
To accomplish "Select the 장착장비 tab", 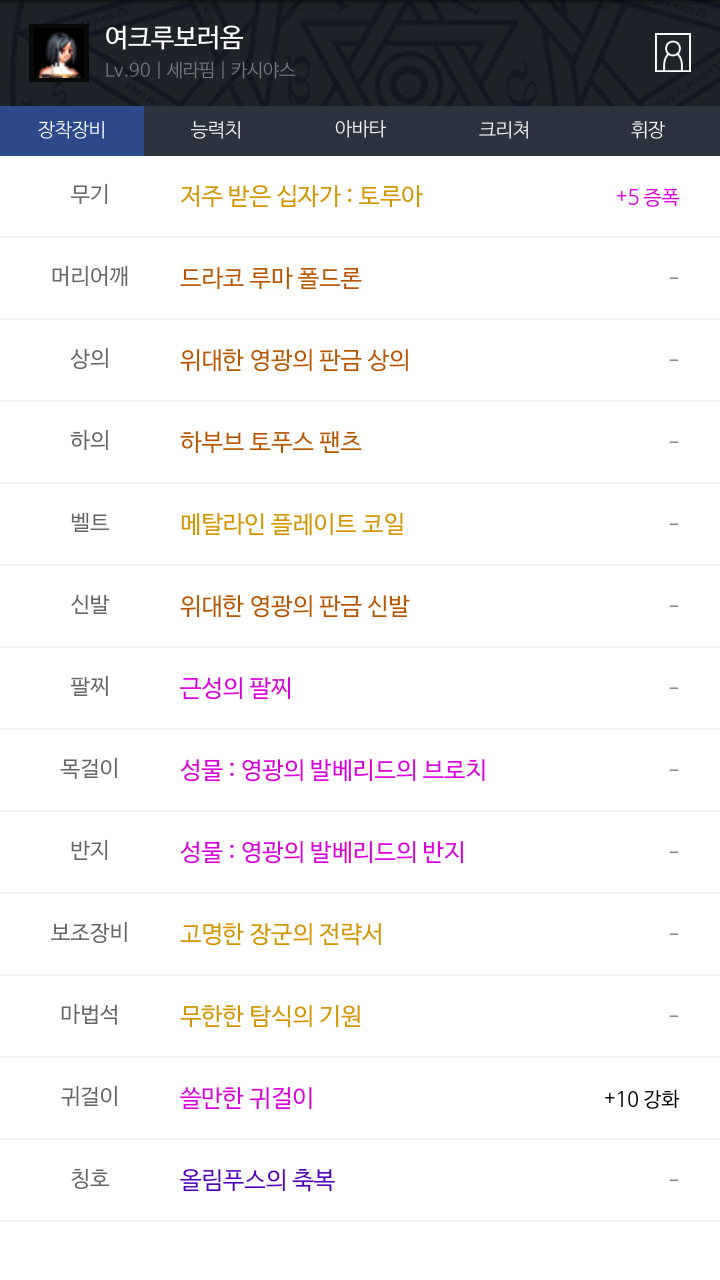I will pos(72,130).
